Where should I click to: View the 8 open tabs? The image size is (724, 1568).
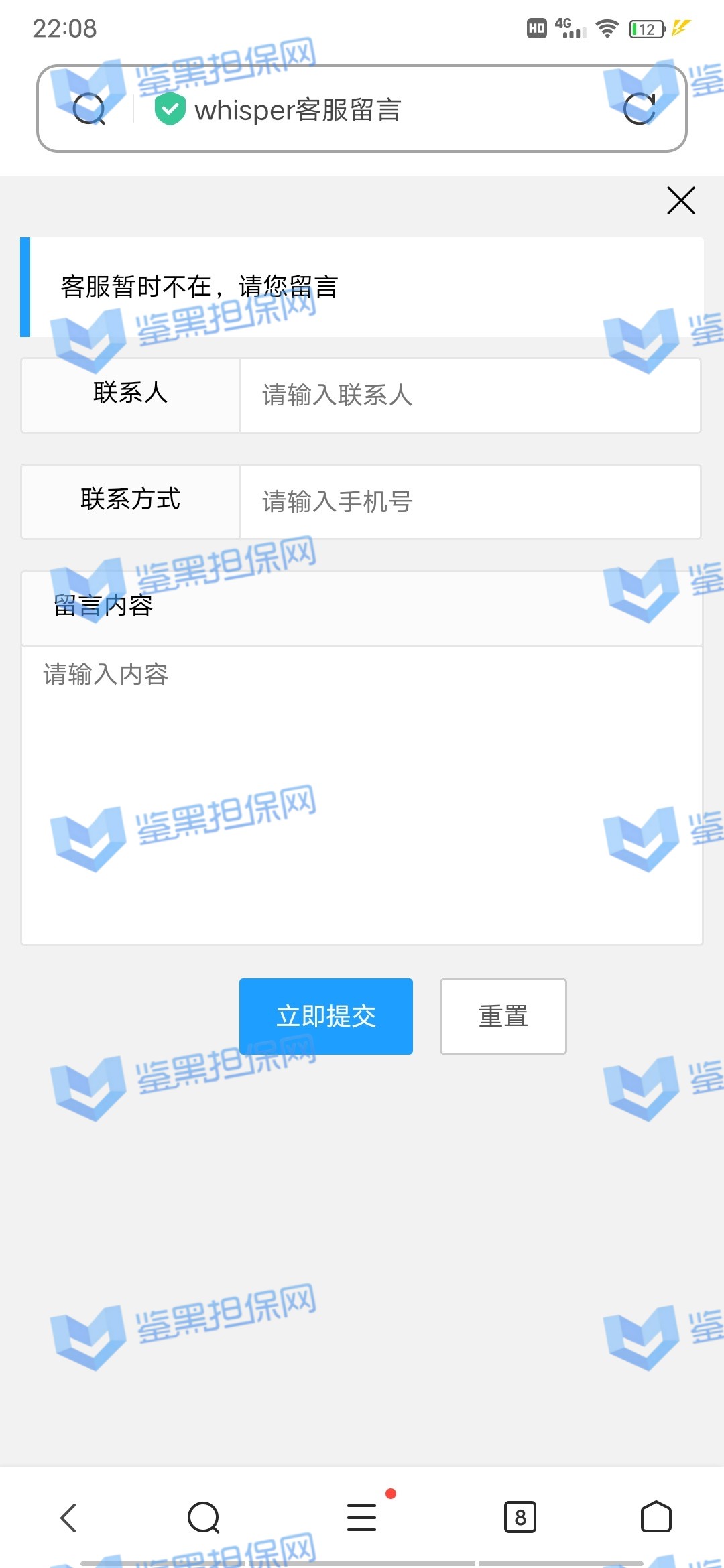520,1518
